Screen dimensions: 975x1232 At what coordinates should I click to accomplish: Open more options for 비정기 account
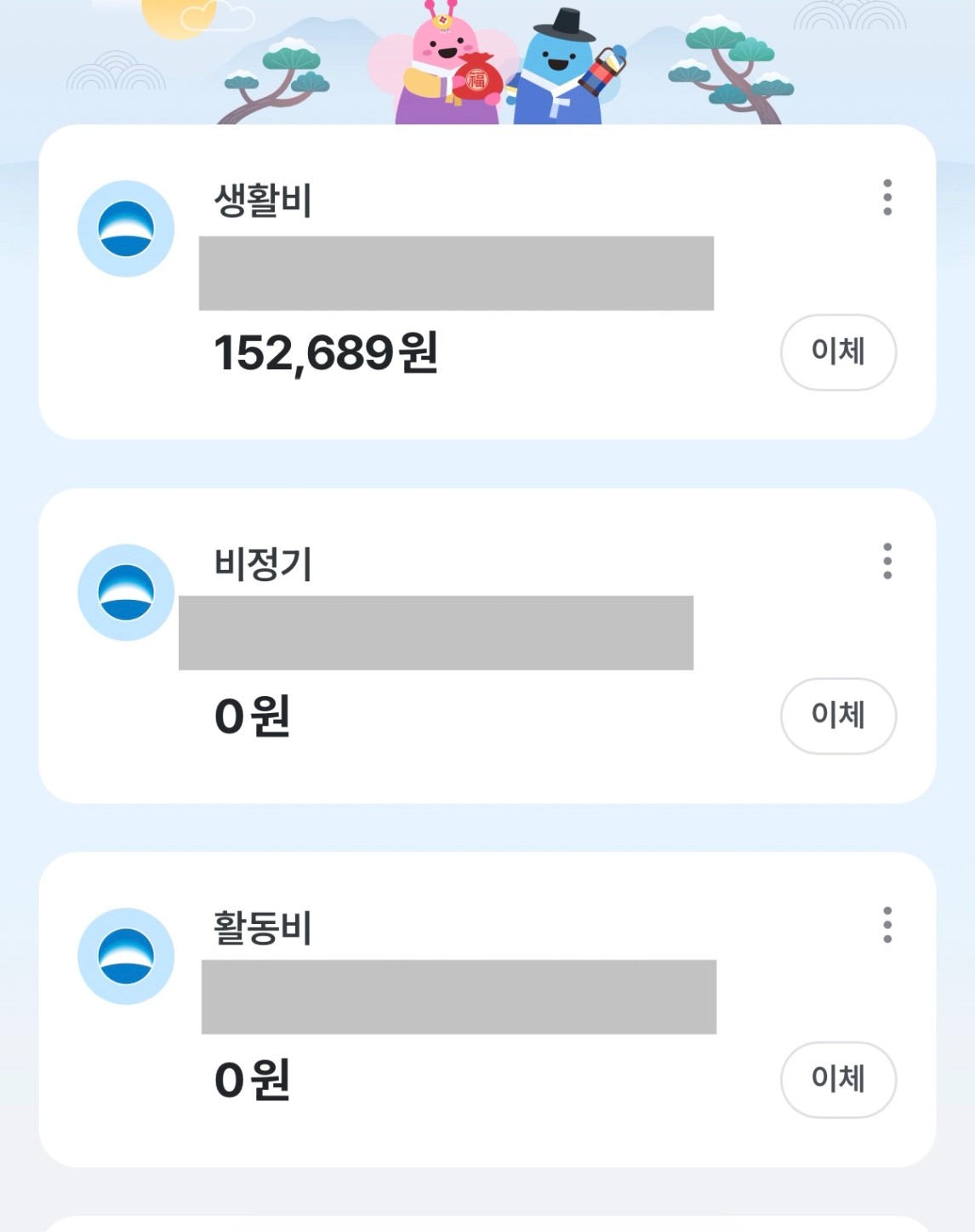coord(887,562)
